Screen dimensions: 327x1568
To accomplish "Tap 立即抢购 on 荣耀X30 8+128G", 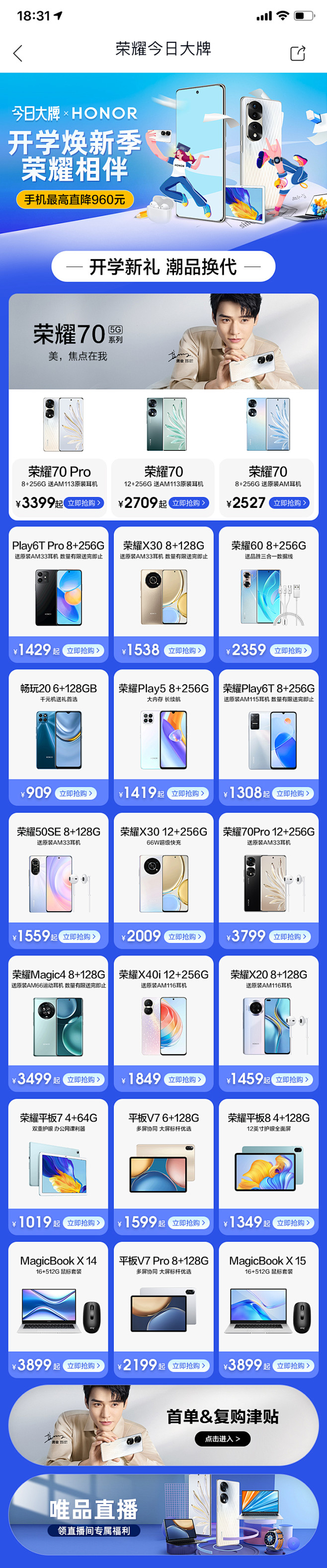I will click(x=185, y=650).
